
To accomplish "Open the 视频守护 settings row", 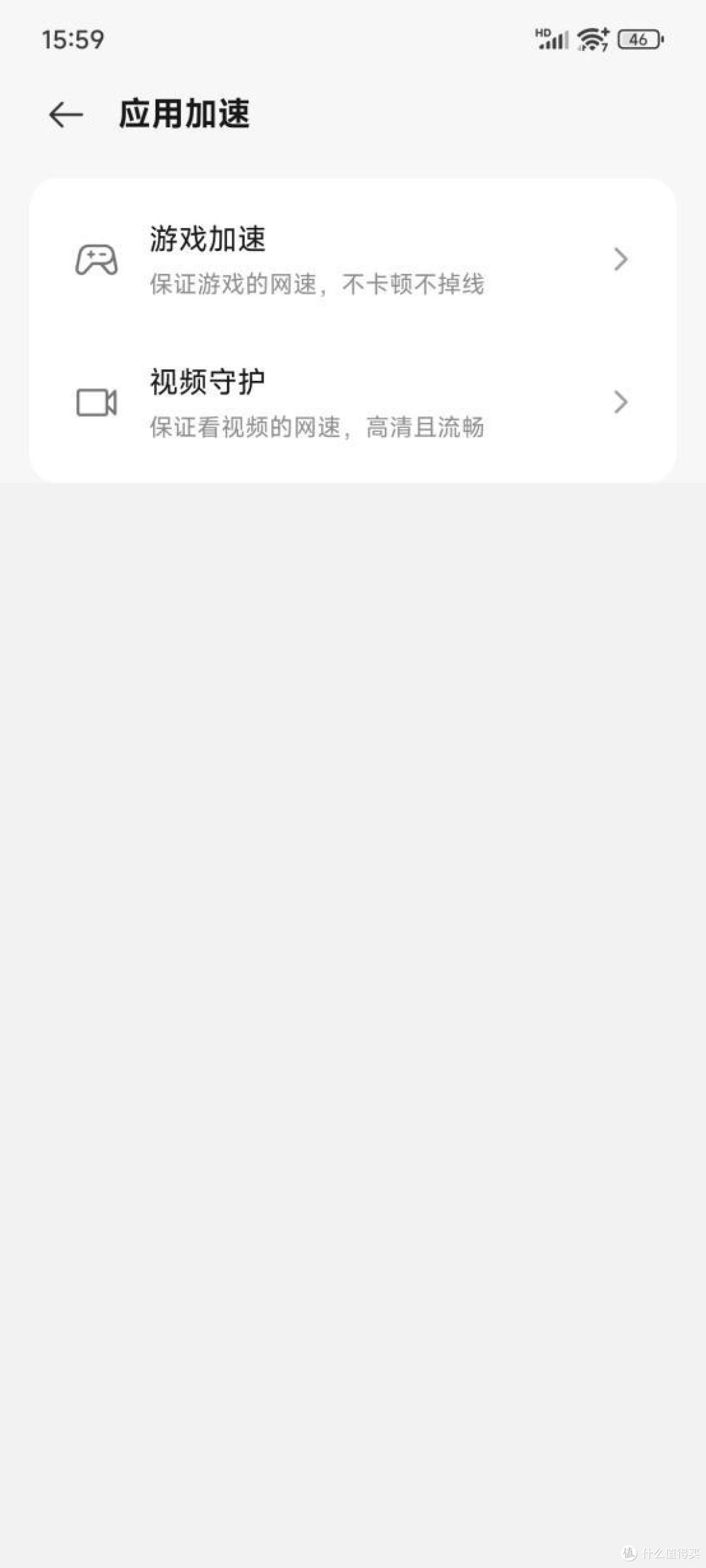I will (353, 402).
